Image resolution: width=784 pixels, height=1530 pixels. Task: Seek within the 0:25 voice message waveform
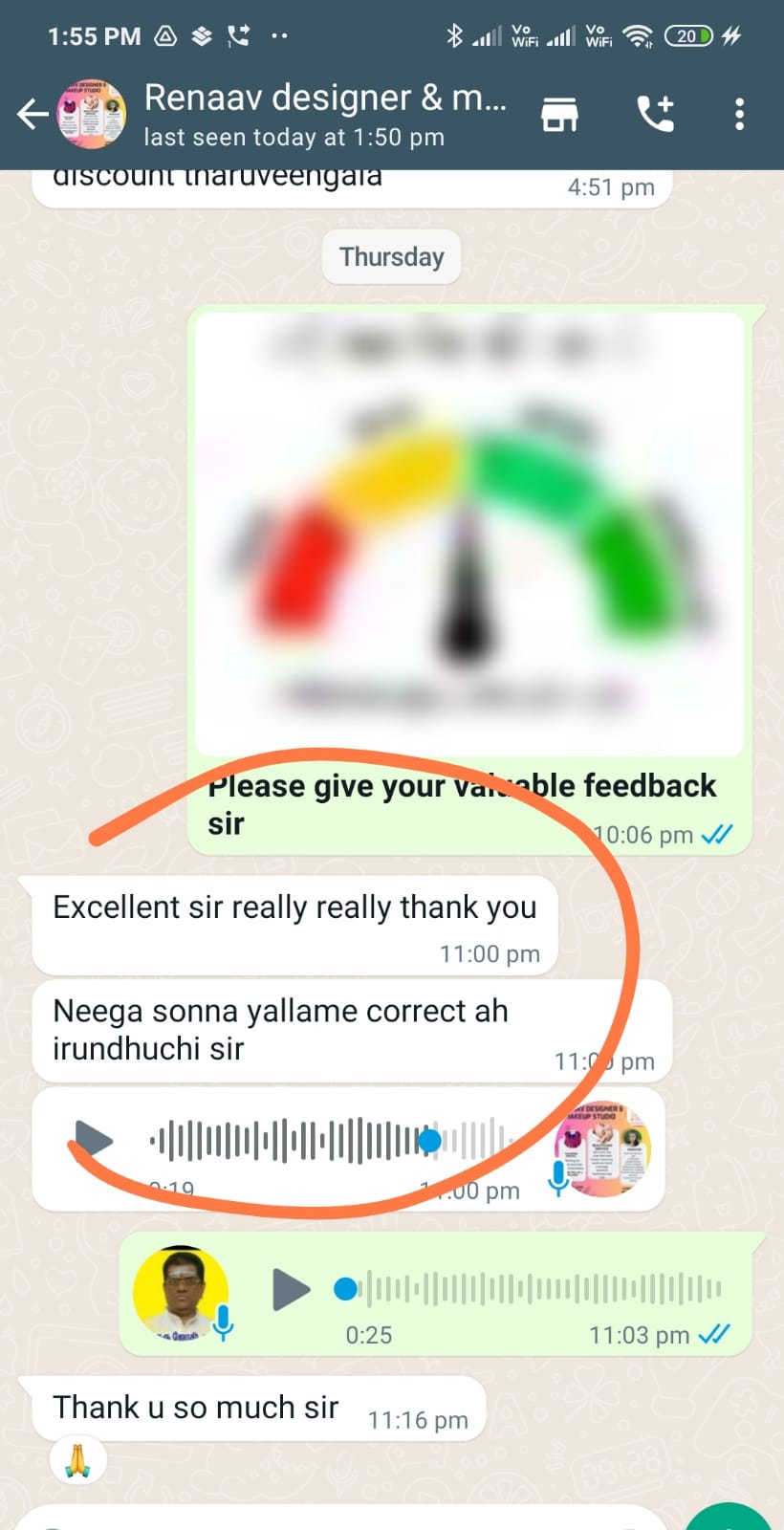[x=535, y=1289]
